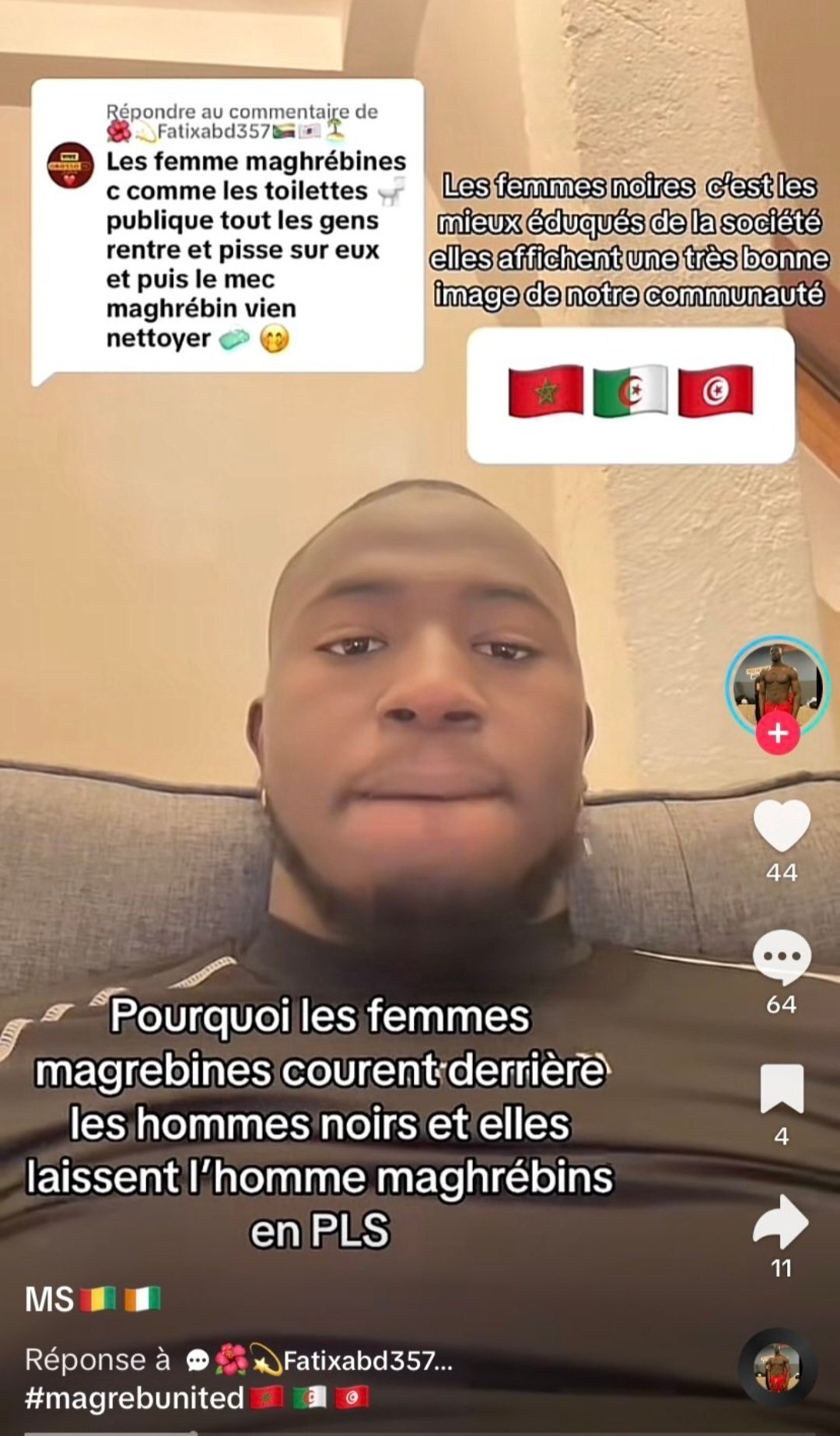Open the spinning sound disc
840x1436 pixels.
click(778, 1368)
